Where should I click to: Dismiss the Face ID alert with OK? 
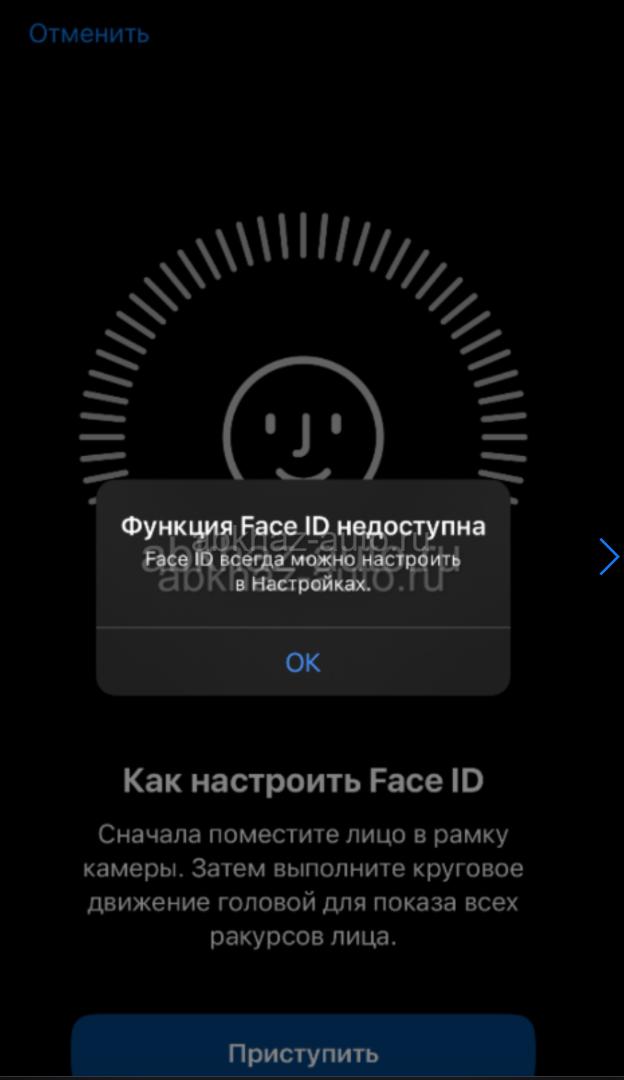303,662
